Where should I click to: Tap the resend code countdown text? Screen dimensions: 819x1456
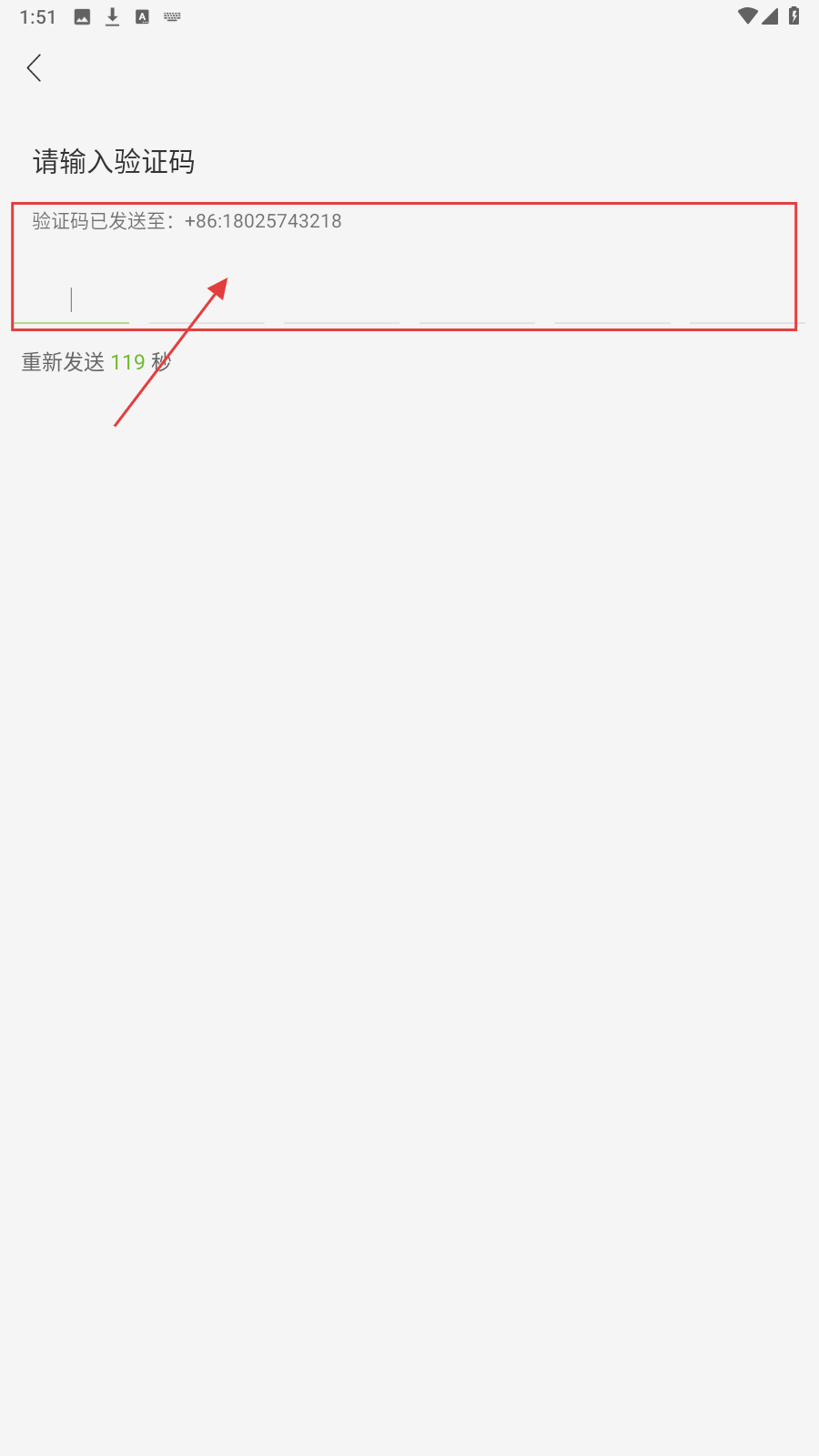coord(96,362)
